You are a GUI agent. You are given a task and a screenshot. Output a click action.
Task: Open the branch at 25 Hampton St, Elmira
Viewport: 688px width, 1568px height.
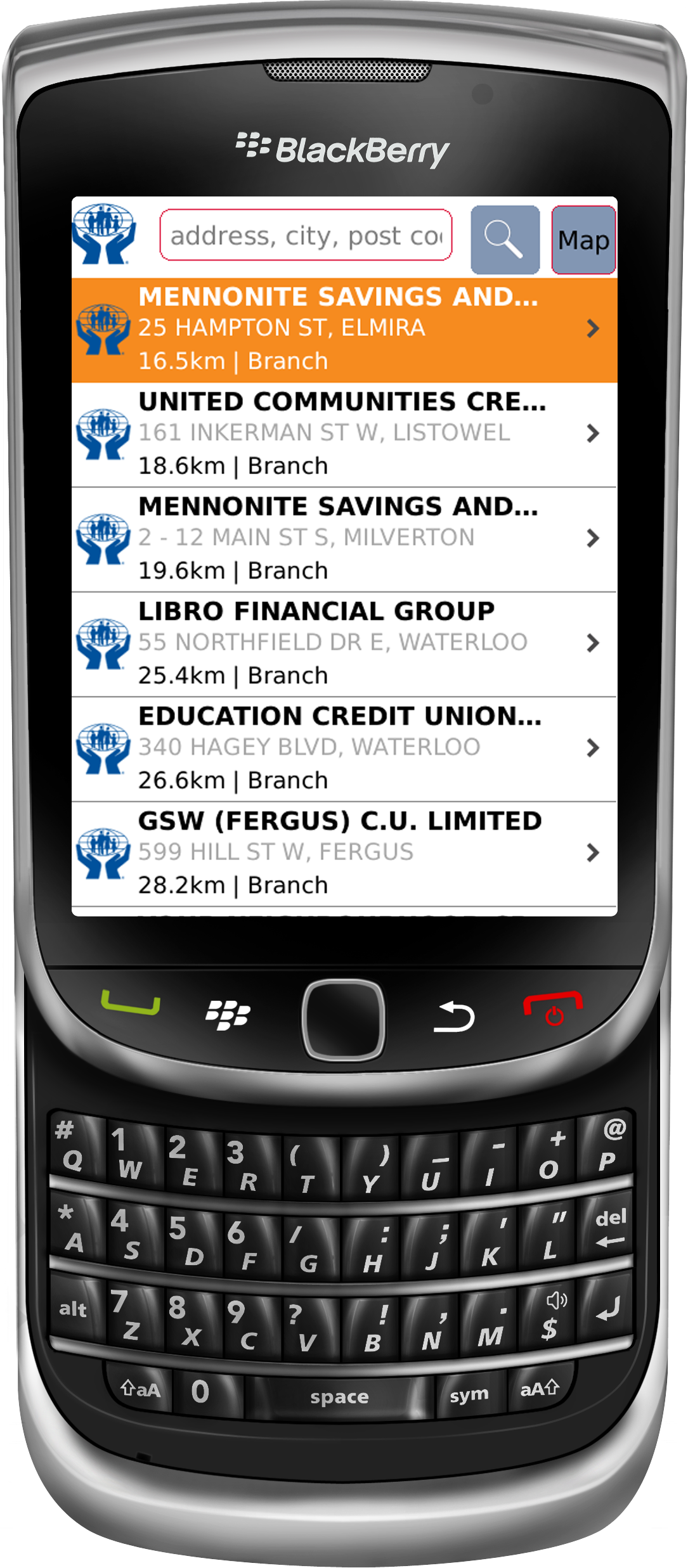click(344, 330)
